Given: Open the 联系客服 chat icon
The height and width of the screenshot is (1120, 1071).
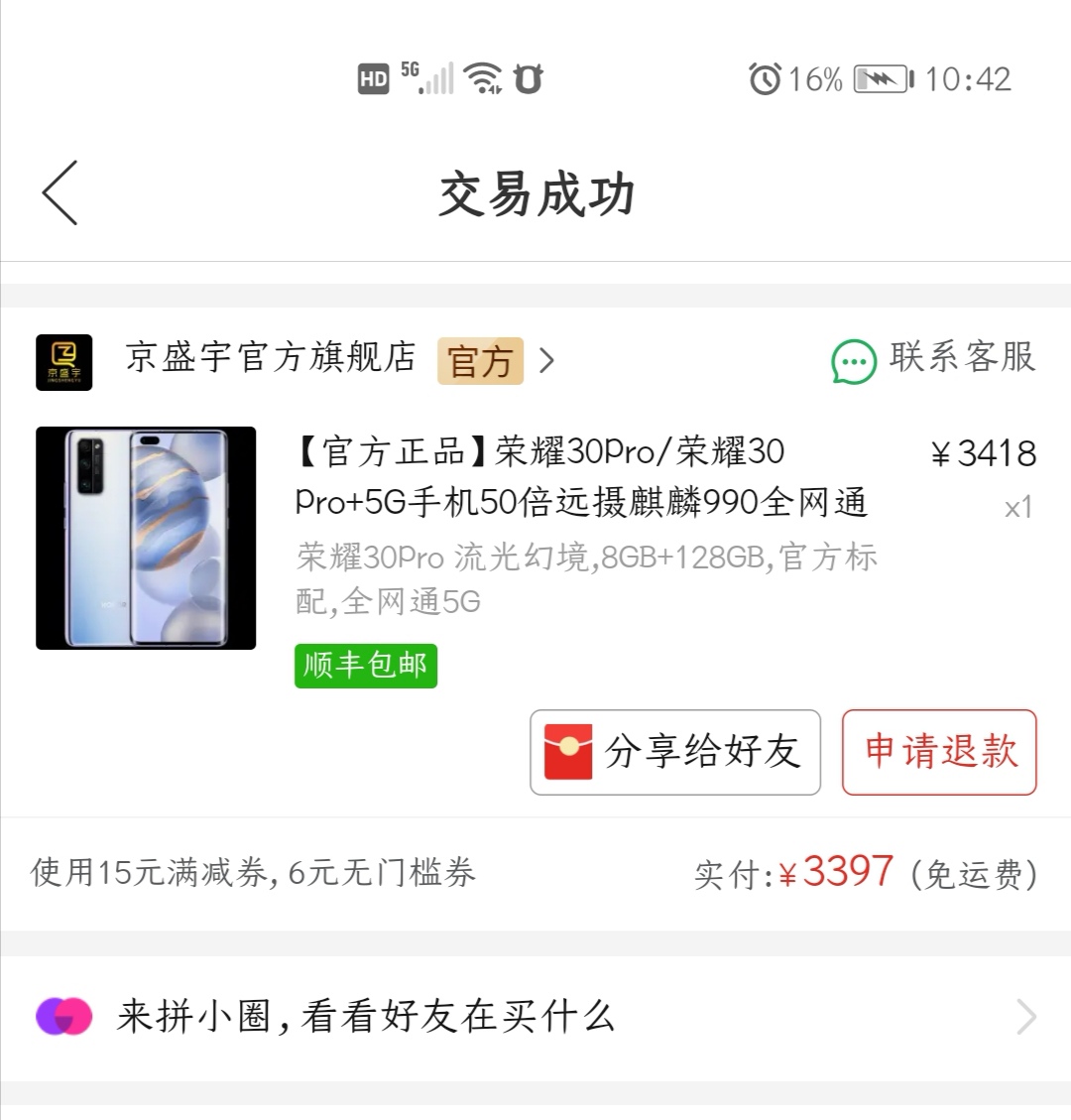Looking at the screenshot, I should coord(853,360).
